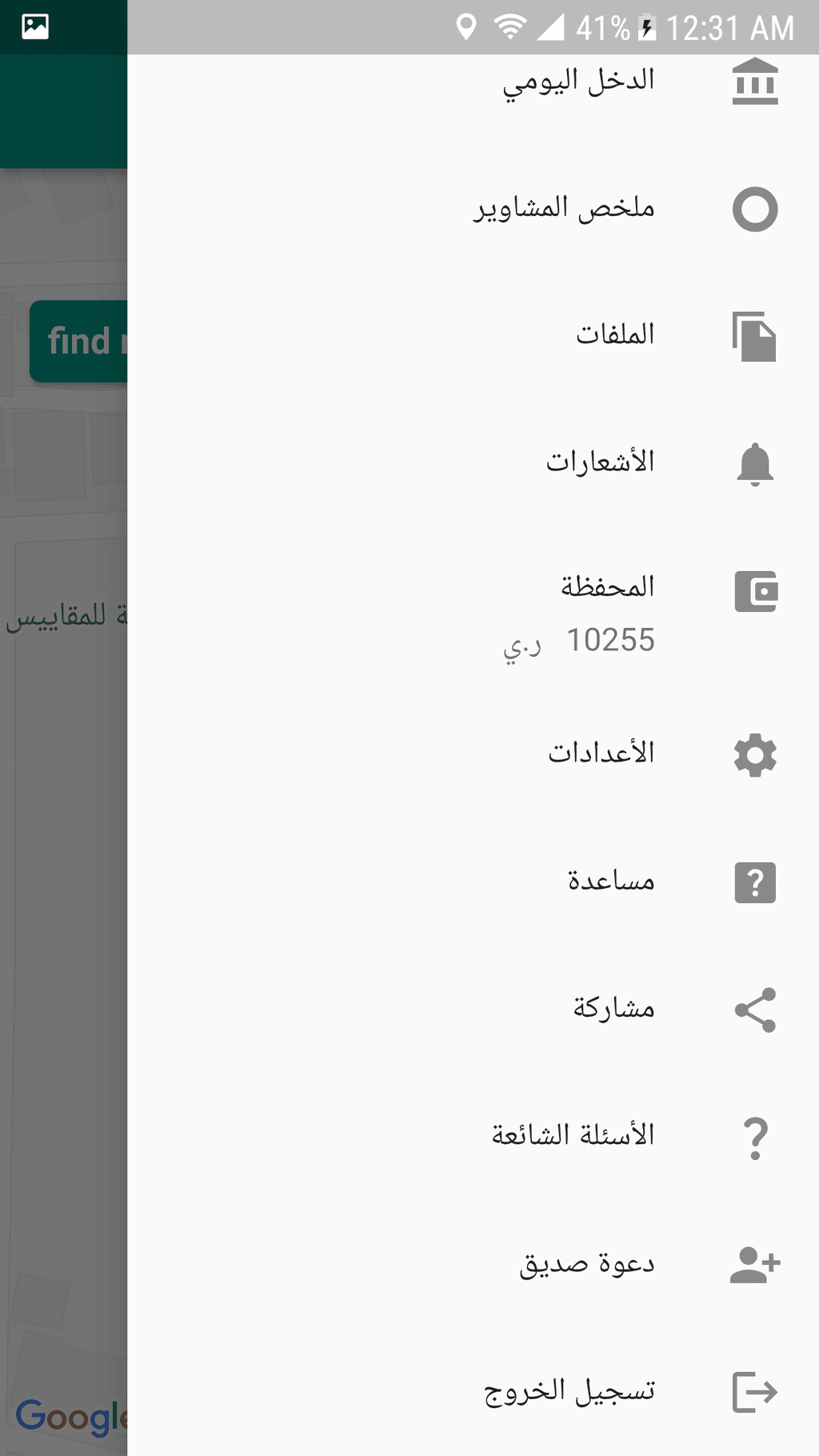Open ملخص المشاوير (trip summary)
819x1456 pixels.
pos(473,209)
